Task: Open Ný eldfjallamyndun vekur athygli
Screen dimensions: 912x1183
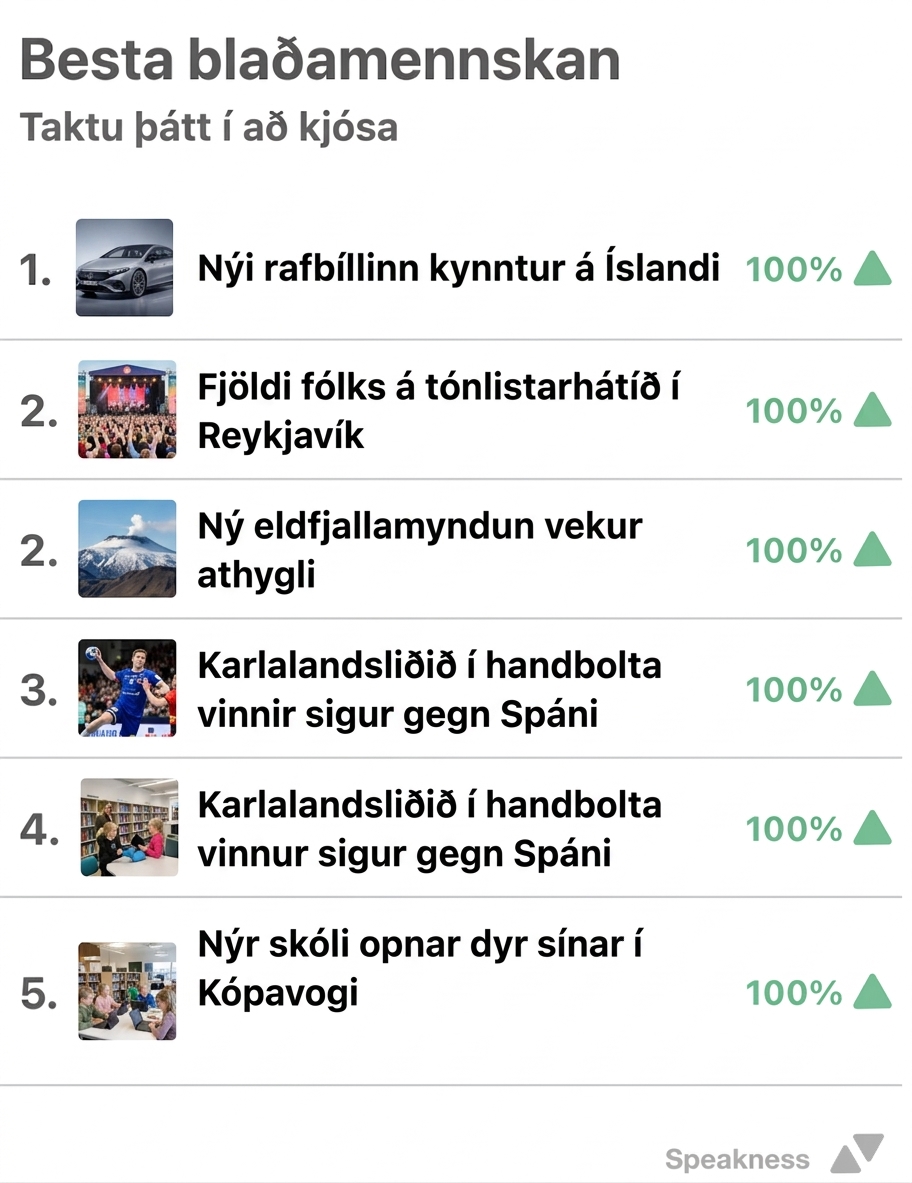Action: point(420,550)
